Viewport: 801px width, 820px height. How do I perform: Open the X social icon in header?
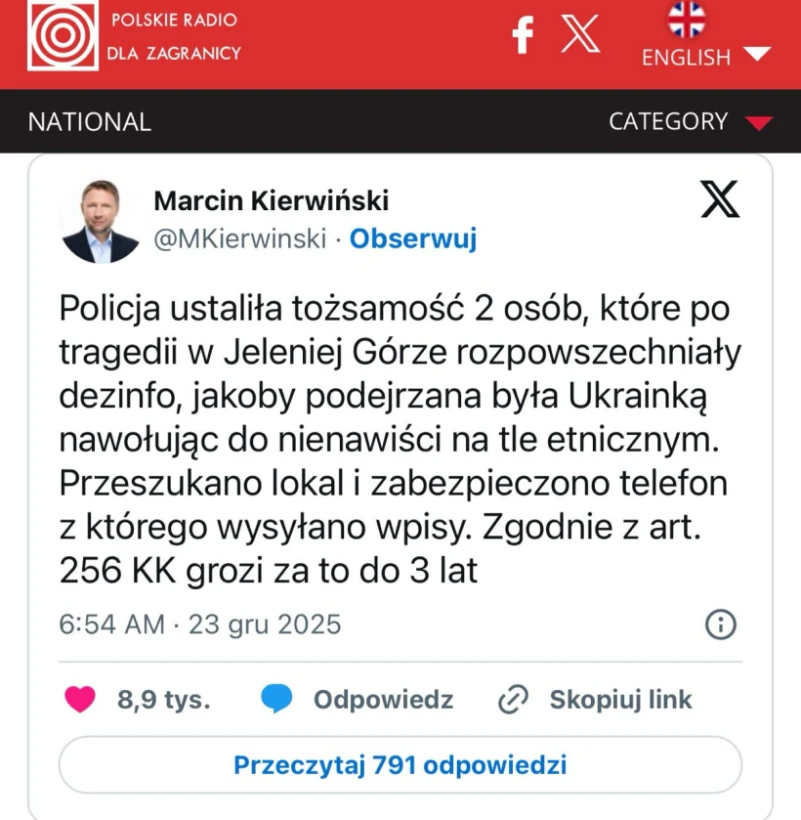coord(580,36)
